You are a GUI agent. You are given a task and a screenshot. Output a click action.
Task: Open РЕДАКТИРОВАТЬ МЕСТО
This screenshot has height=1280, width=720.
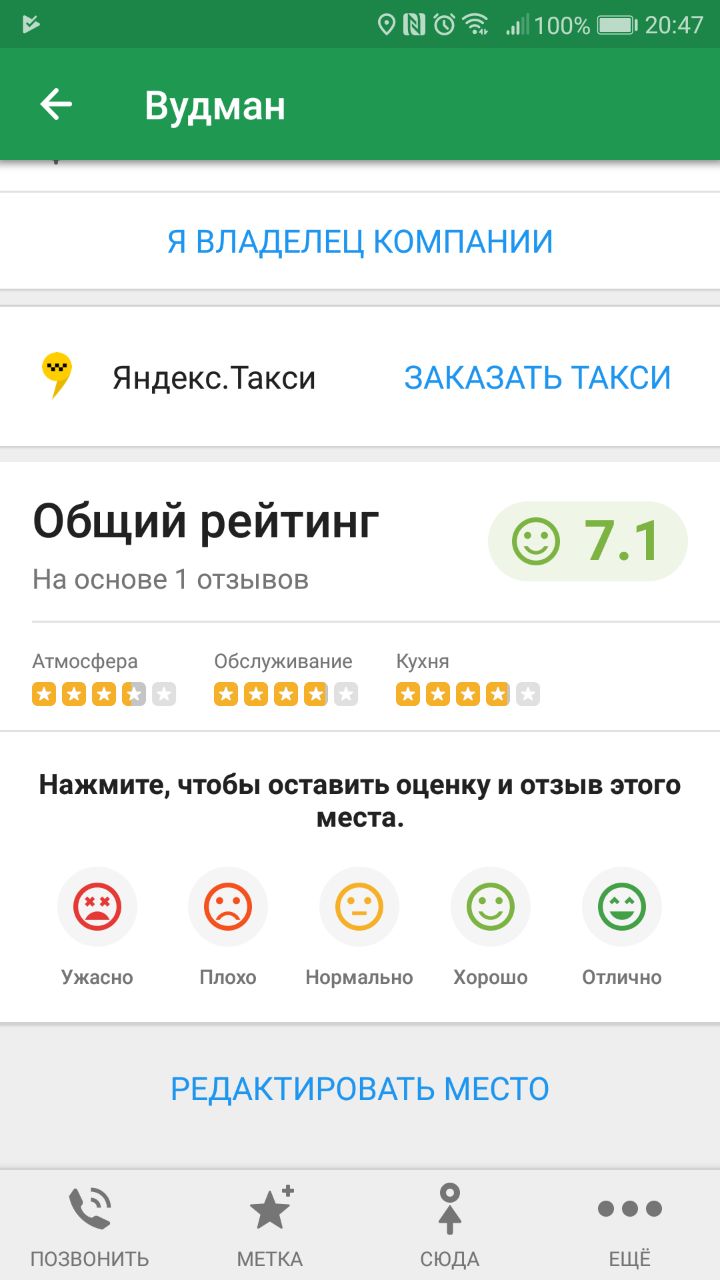360,1088
